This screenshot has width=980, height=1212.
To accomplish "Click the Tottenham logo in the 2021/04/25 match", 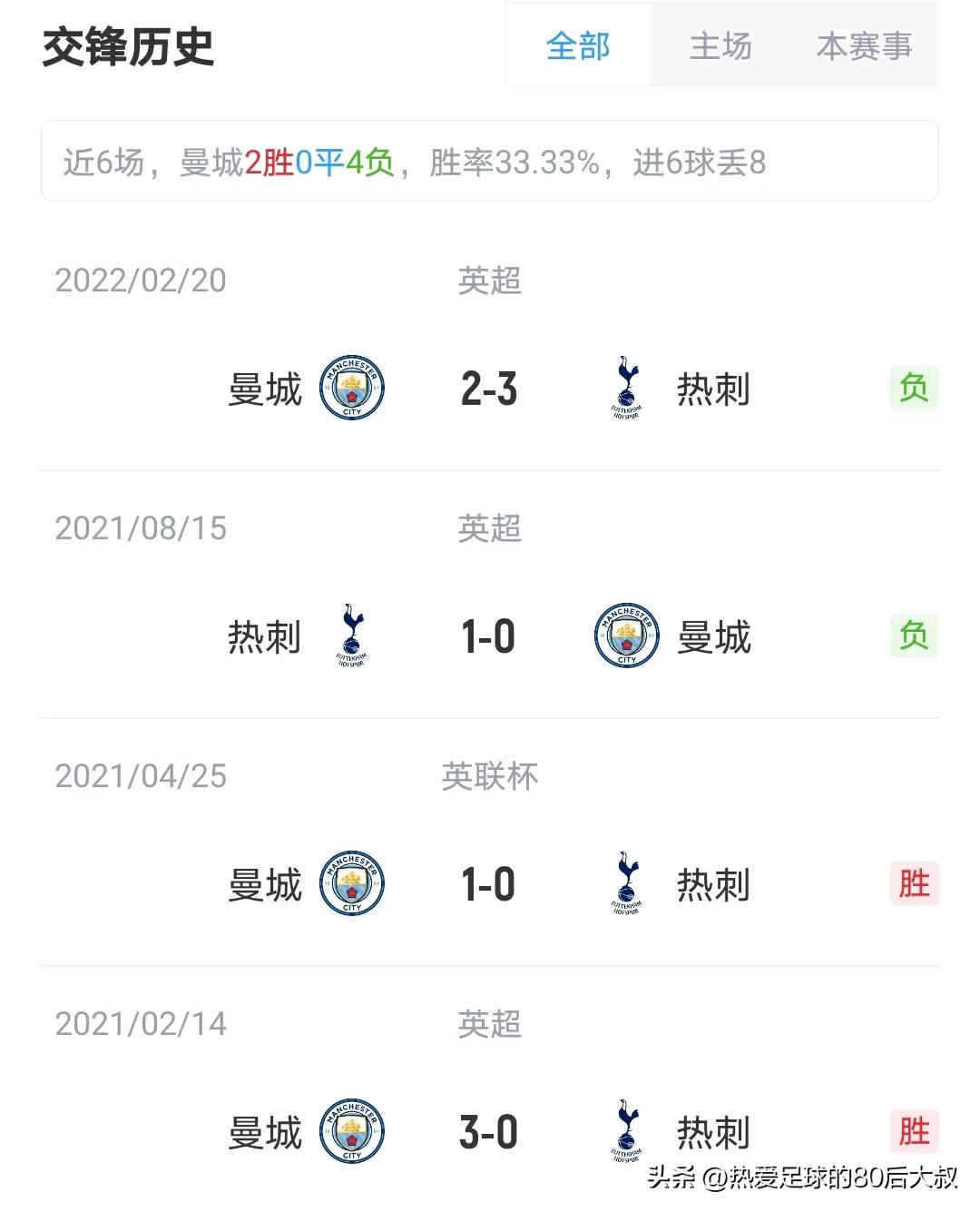I will (626, 883).
